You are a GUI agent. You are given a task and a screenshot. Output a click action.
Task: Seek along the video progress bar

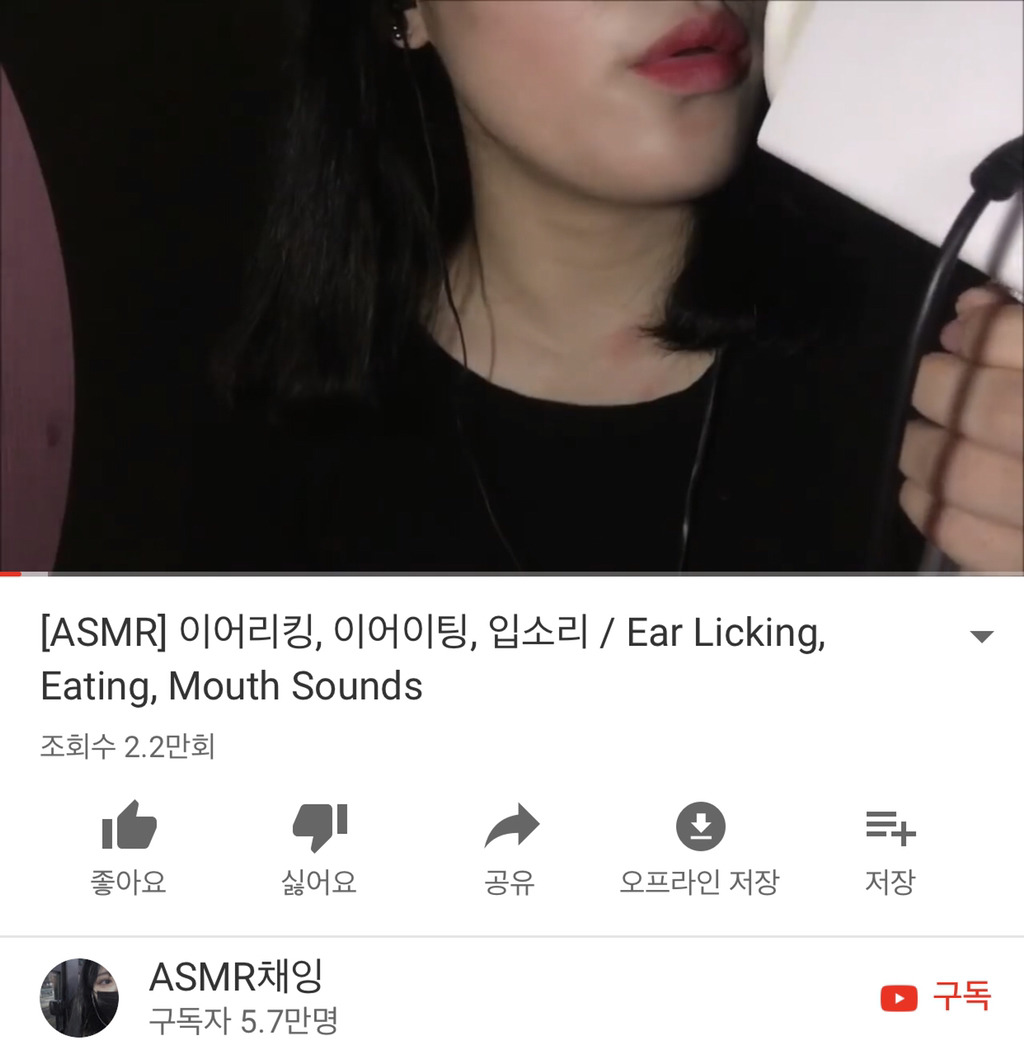coord(512,574)
